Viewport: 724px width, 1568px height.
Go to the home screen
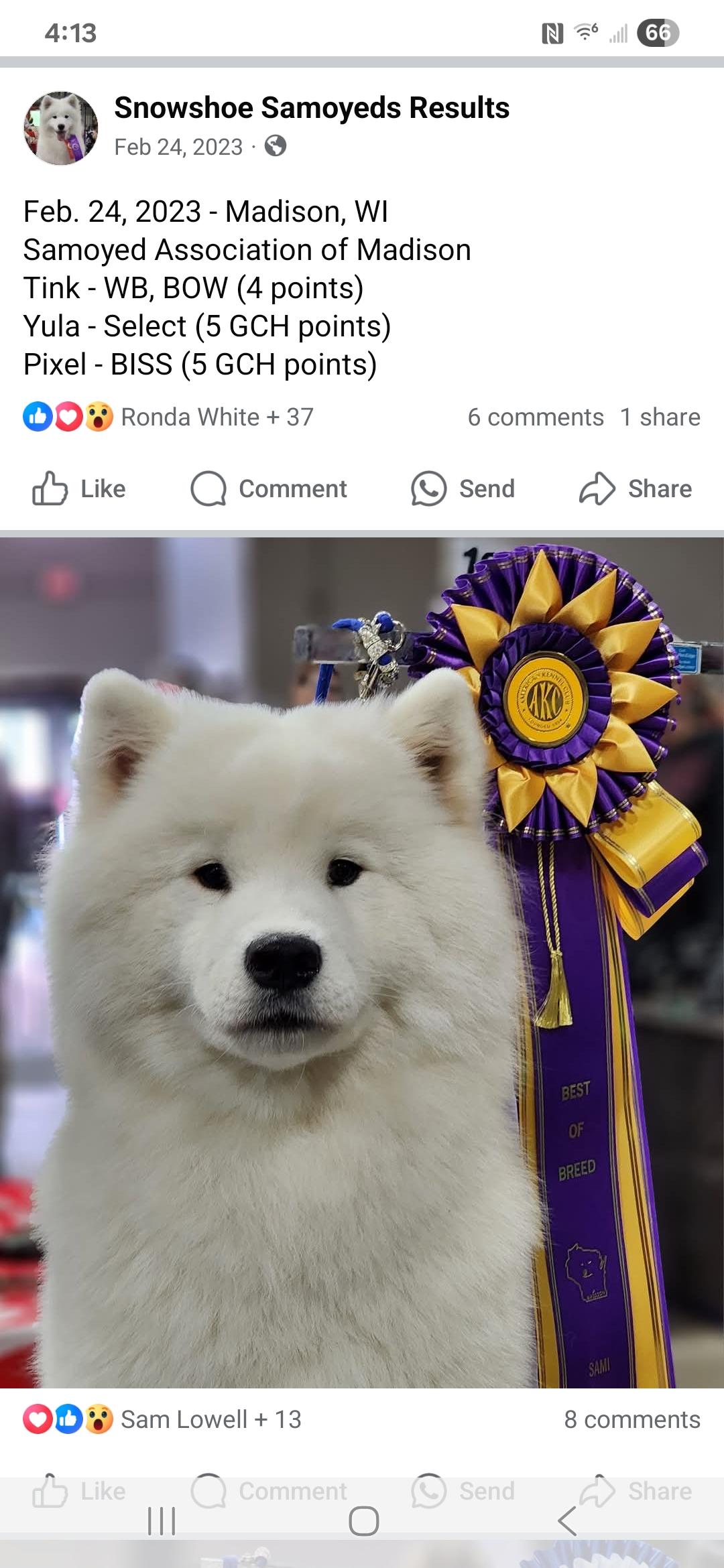point(363,1521)
